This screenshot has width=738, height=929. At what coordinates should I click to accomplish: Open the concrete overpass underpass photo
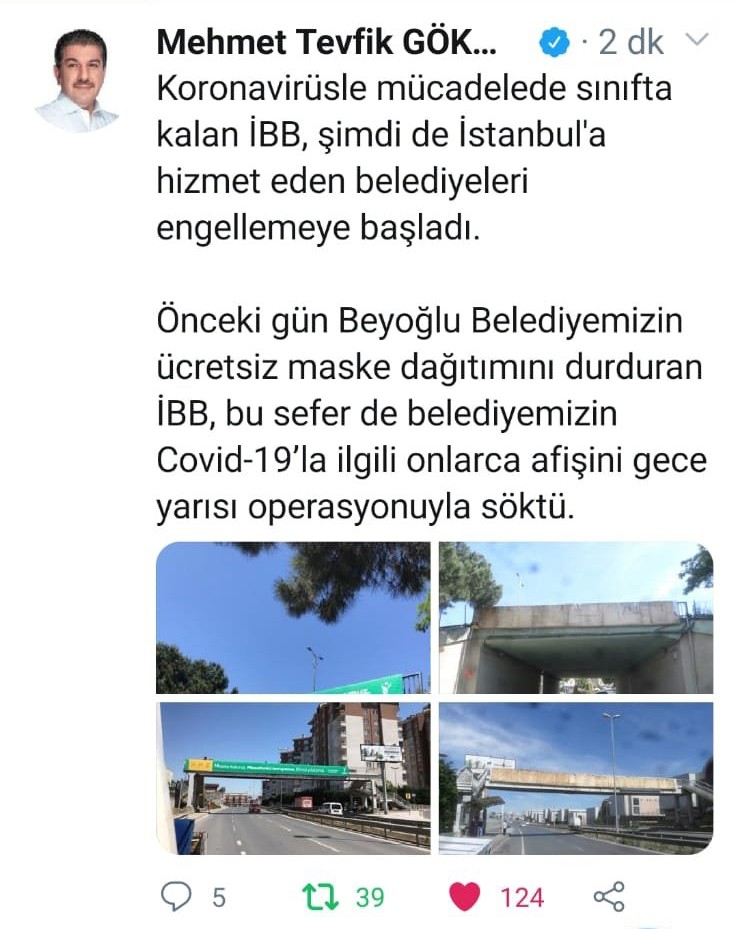coord(576,617)
